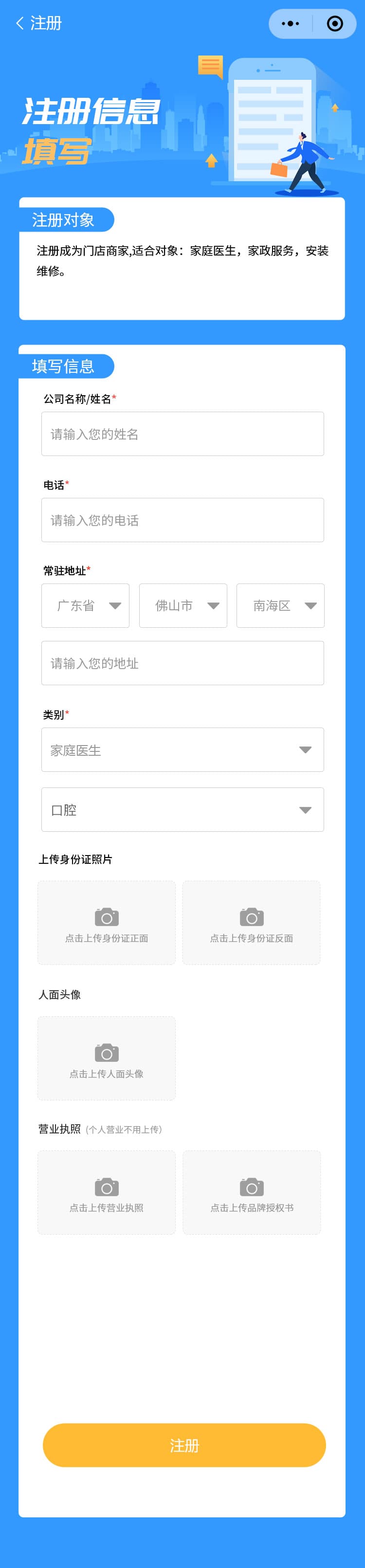This screenshot has height=1568, width=365.
Task: Expand the 口腔 subcategory dropdown
Action: pyautogui.click(x=182, y=810)
